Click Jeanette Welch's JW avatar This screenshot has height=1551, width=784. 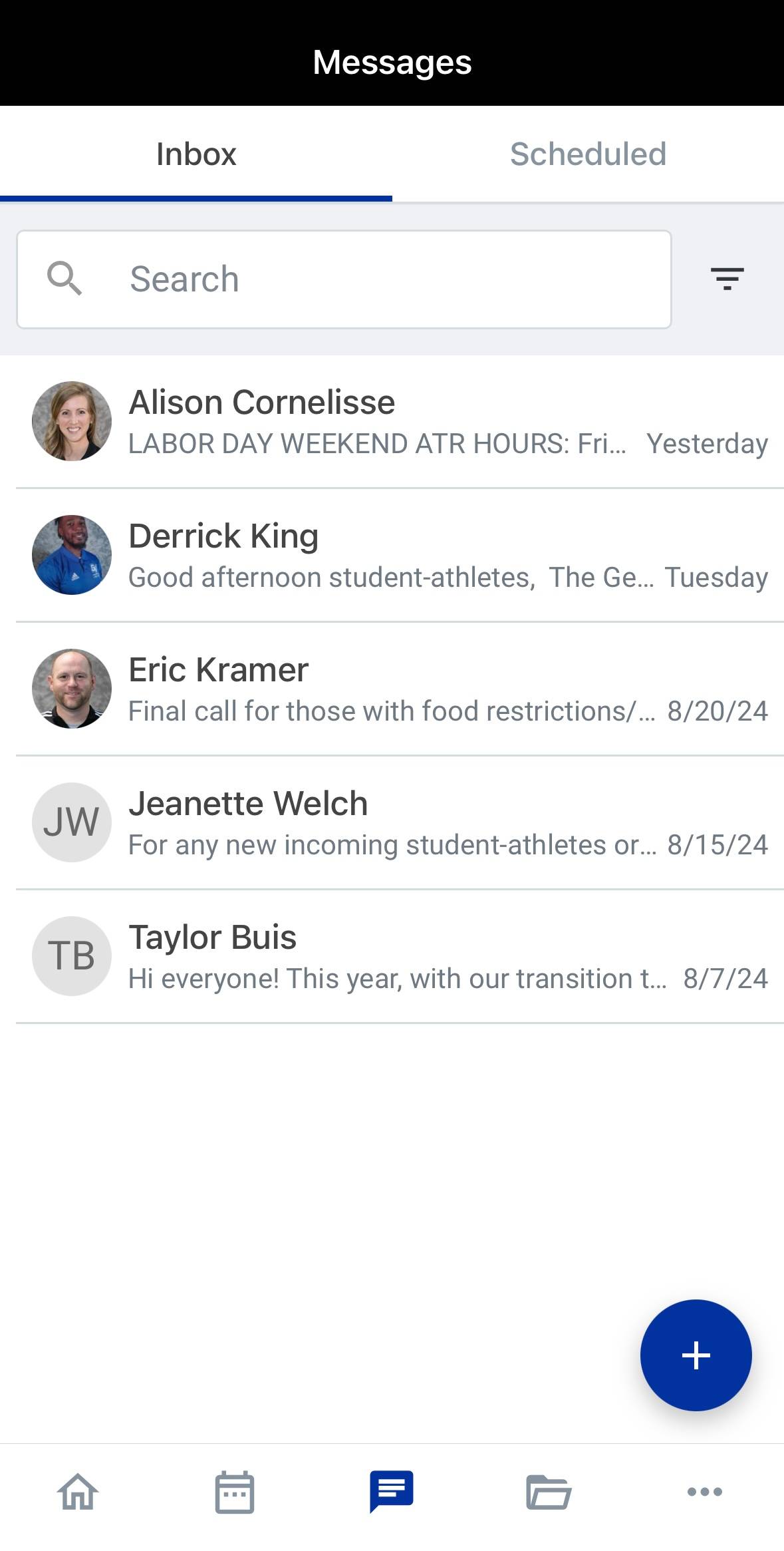[71, 822]
